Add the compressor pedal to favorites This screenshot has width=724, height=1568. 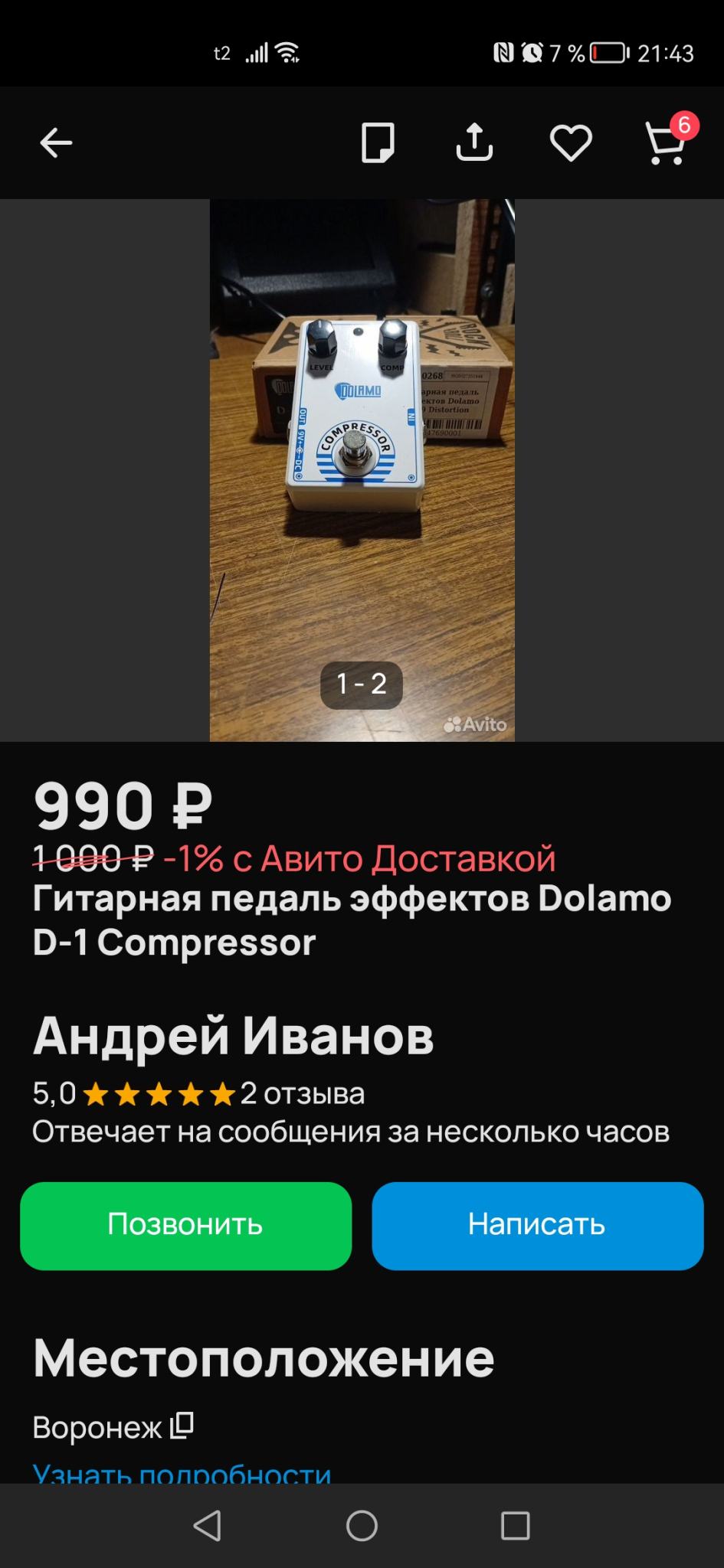click(x=571, y=143)
